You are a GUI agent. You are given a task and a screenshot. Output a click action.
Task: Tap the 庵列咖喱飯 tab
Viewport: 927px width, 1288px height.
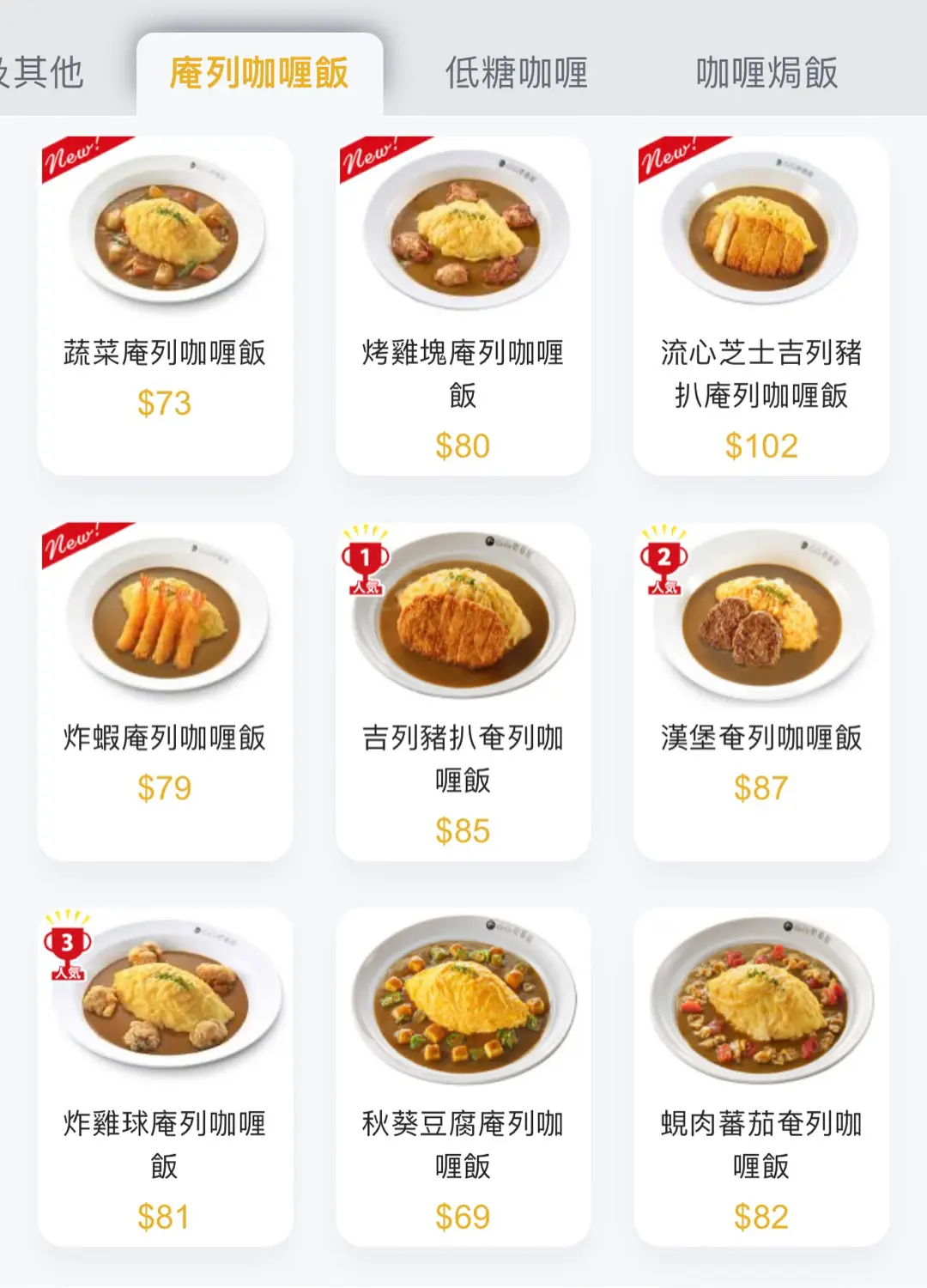coord(259,74)
